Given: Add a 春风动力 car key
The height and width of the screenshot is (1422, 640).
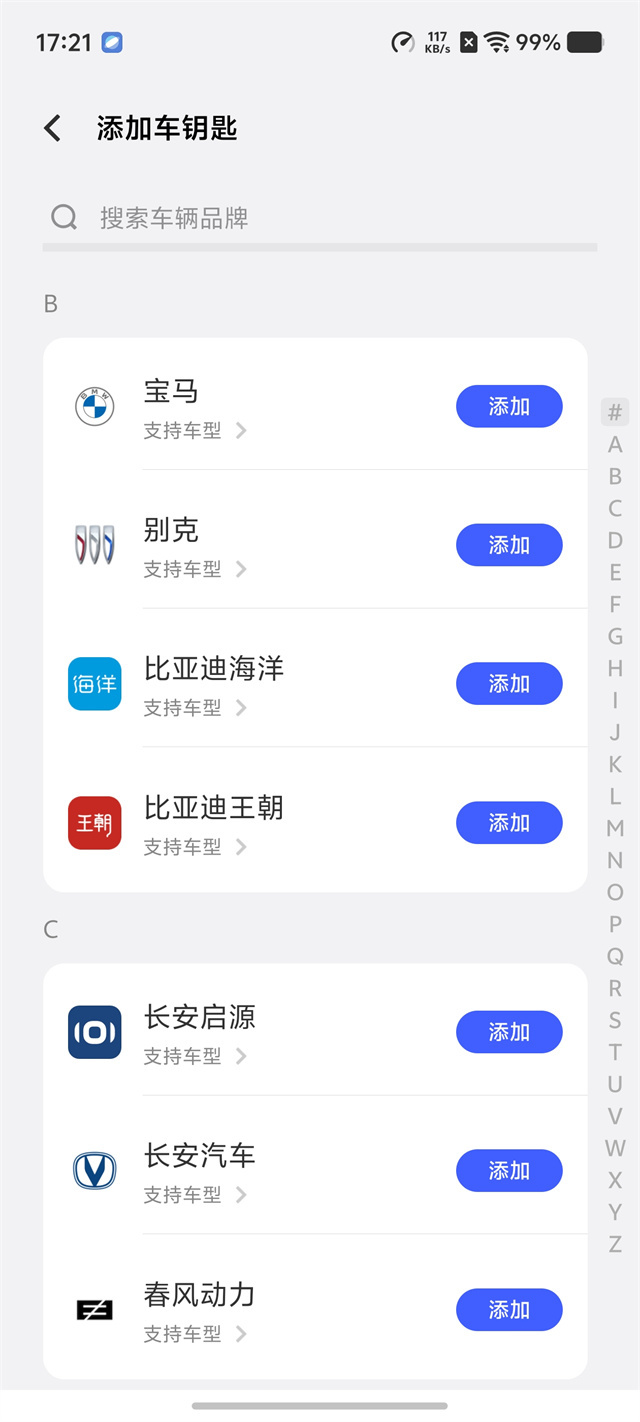Looking at the screenshot, I should tap(509, 1310).
